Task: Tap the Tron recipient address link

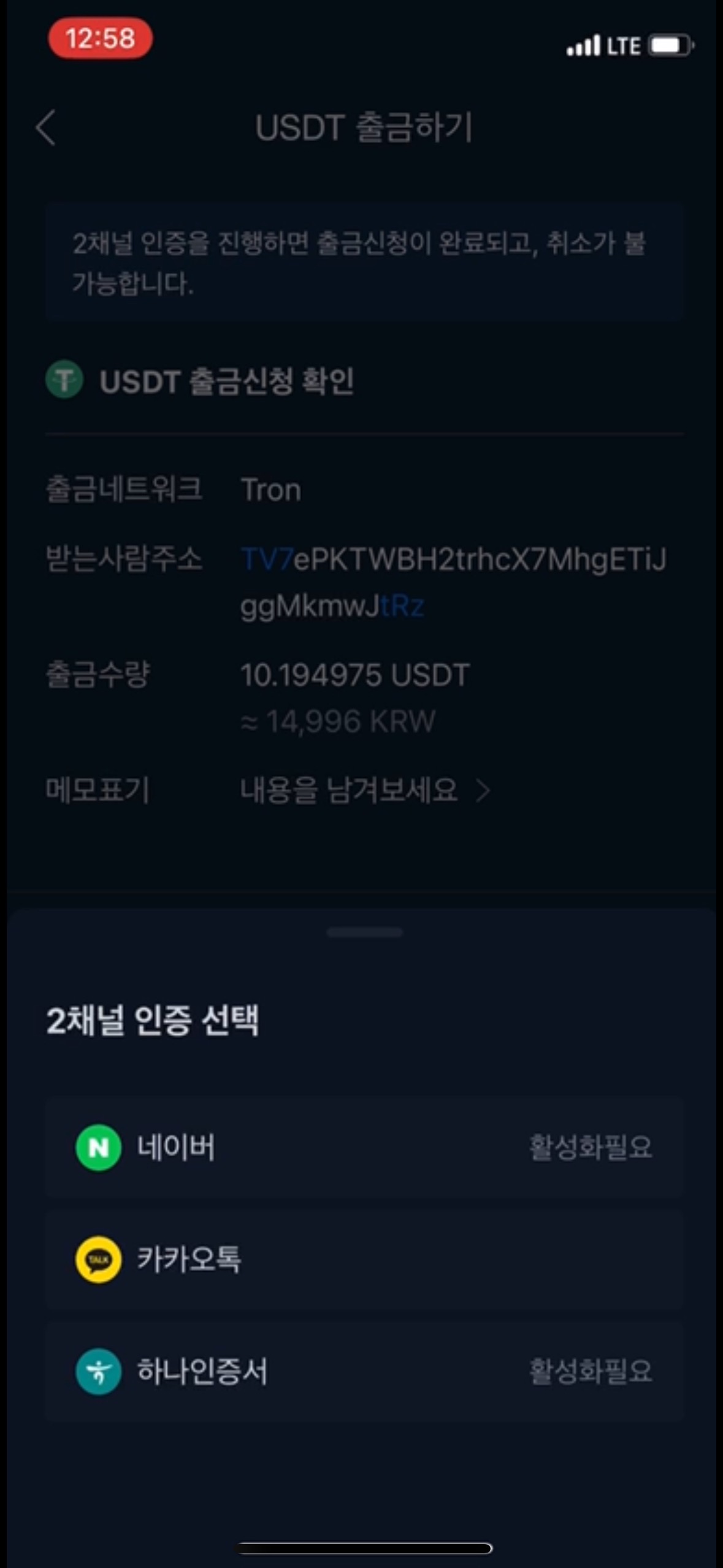Action: coord(454,580)
